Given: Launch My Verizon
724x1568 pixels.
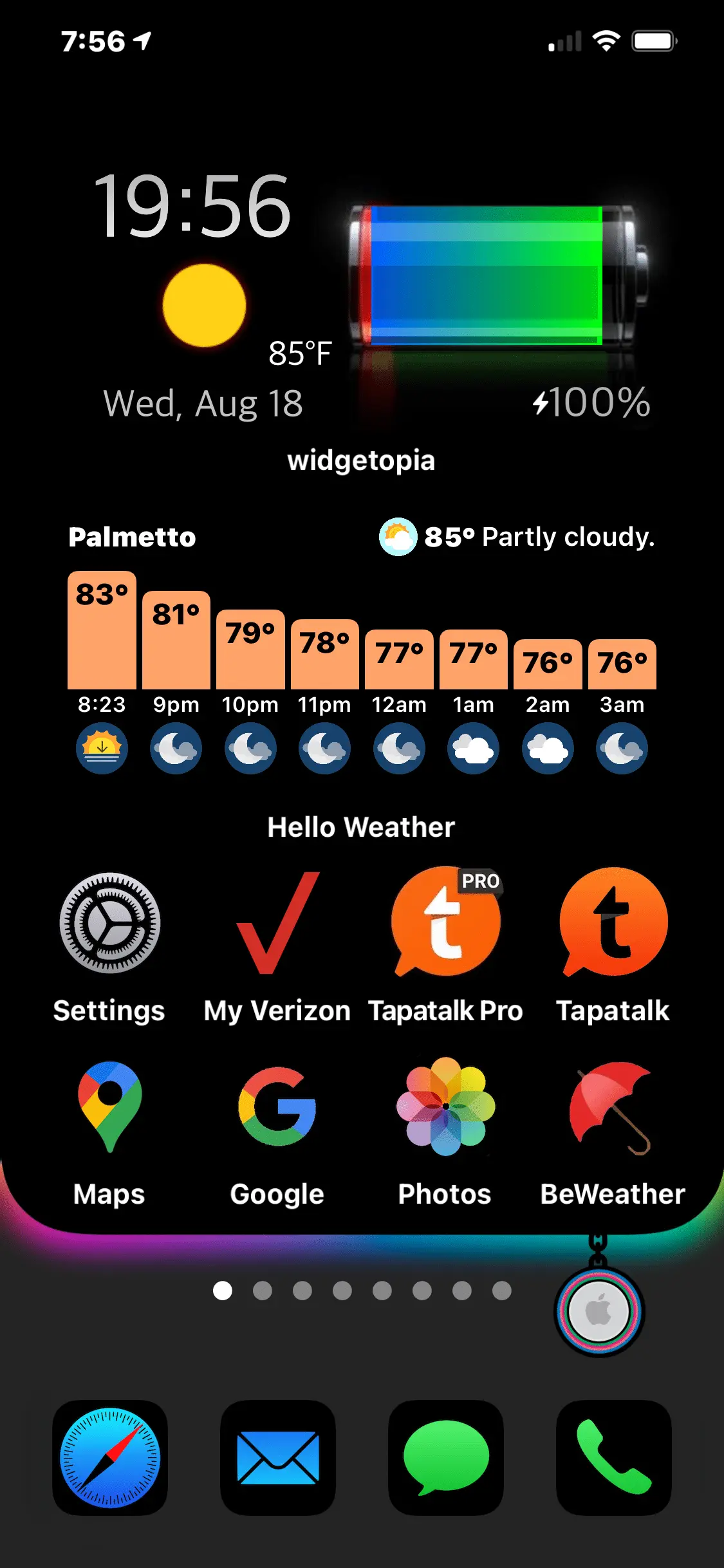Looking at the screenshot, I should pyautogui.click(x=277, y=923).
